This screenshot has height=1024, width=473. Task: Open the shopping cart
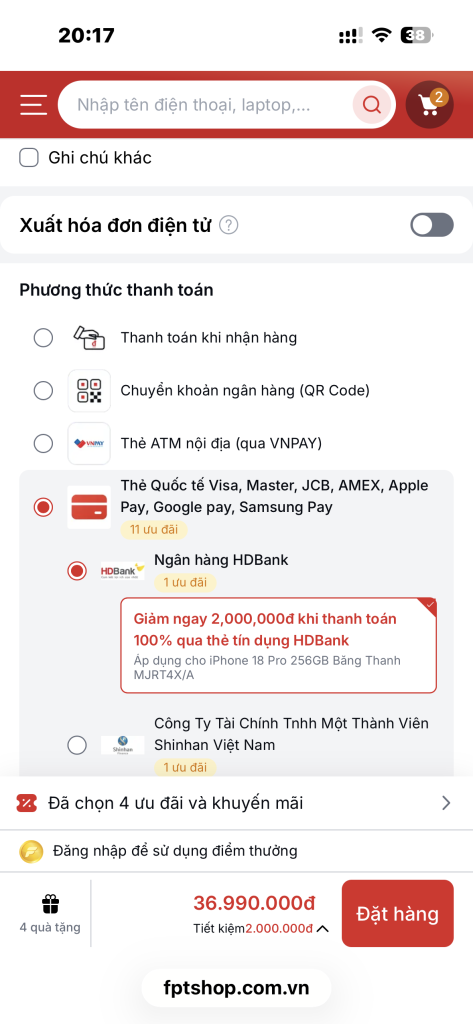(430, 104)
